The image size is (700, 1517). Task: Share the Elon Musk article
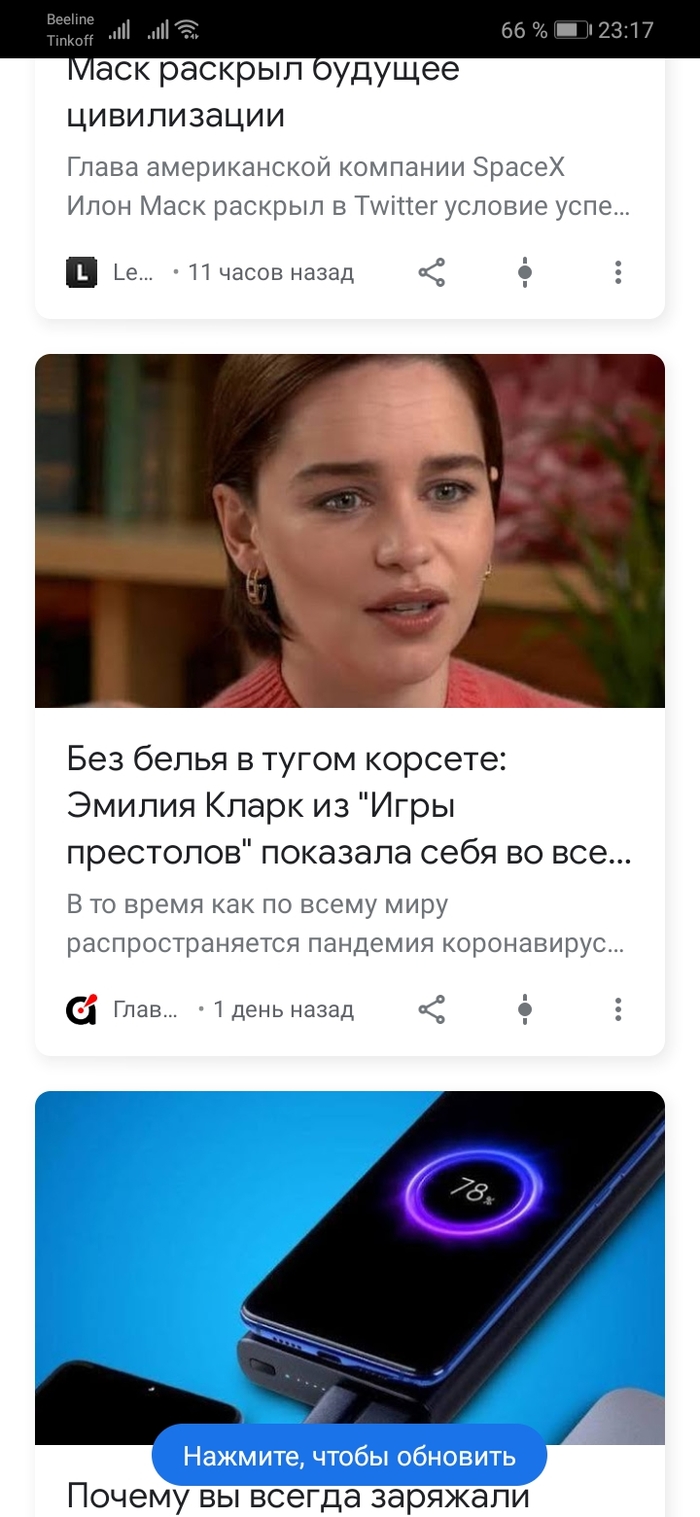click(431, 272)
